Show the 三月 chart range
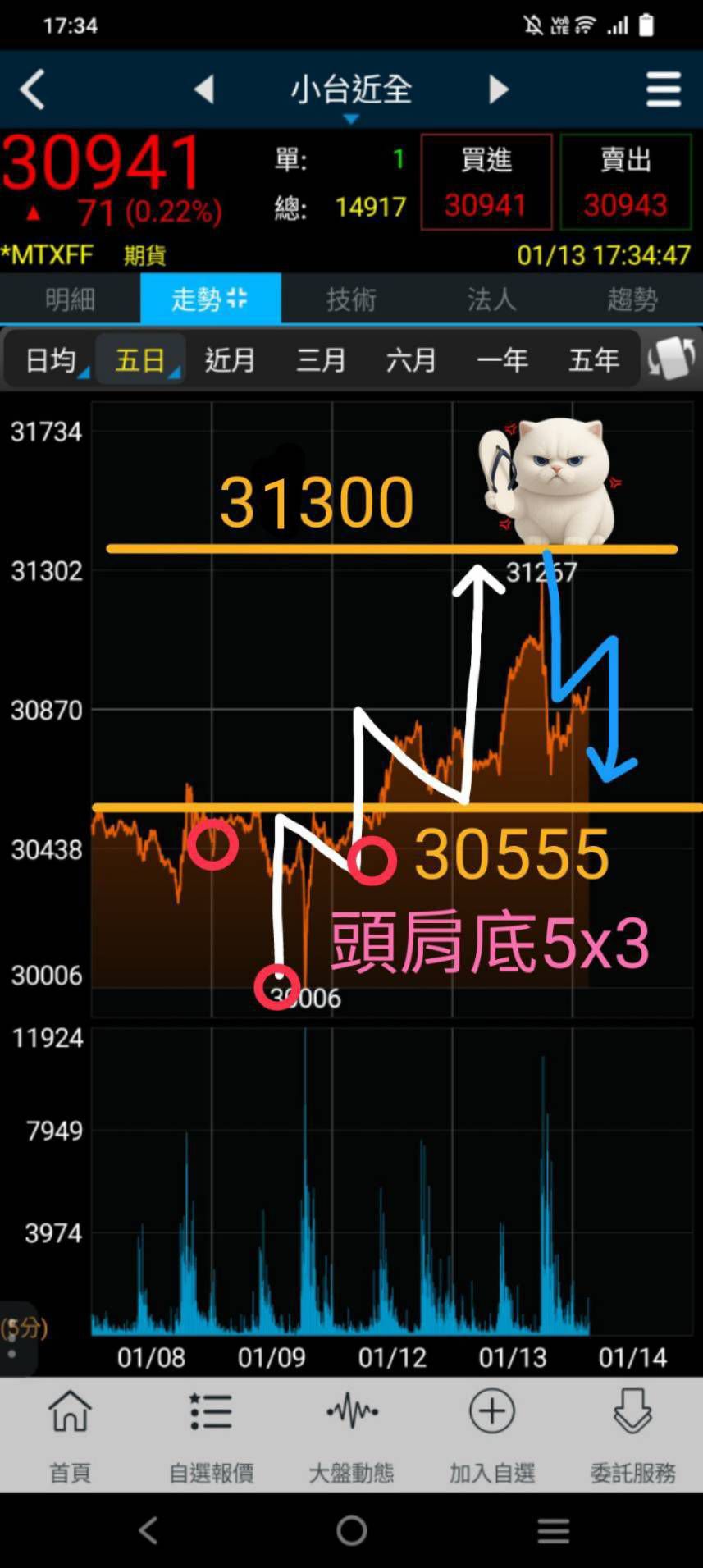This screenshot has height=1568, width=703. pos(321,360)
